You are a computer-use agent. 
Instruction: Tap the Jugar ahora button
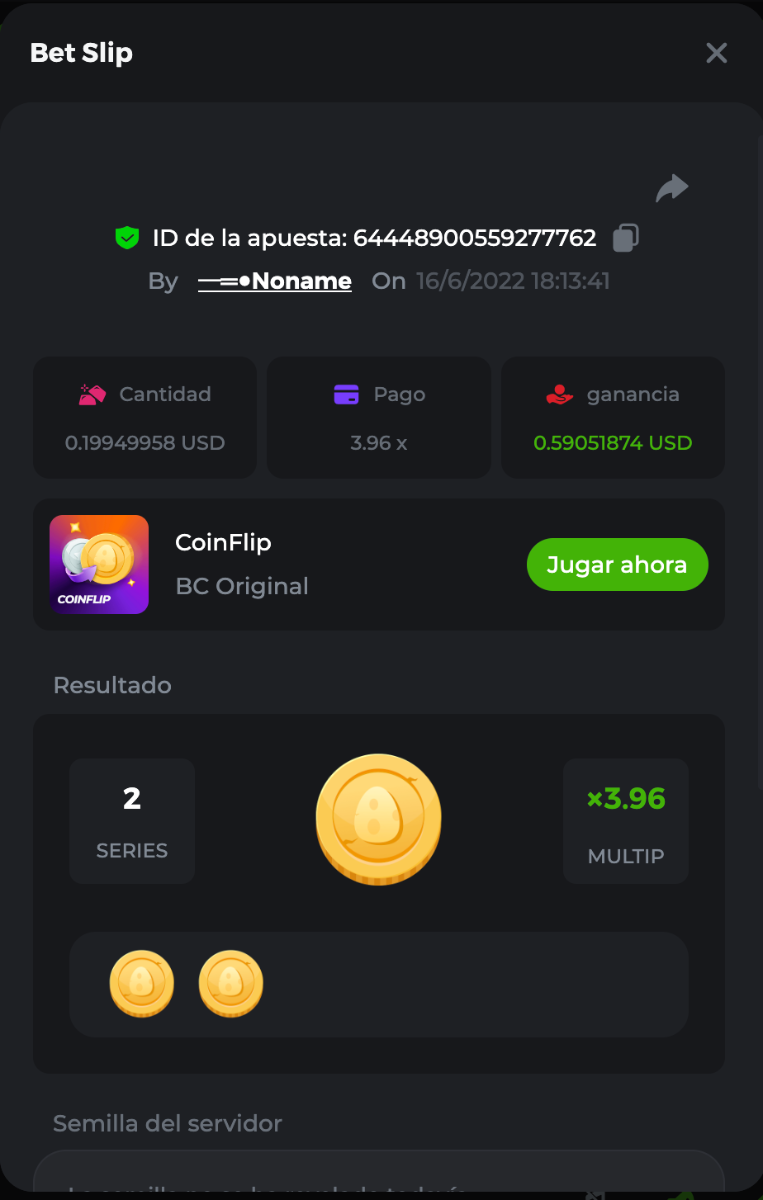(x=617, y=565)
